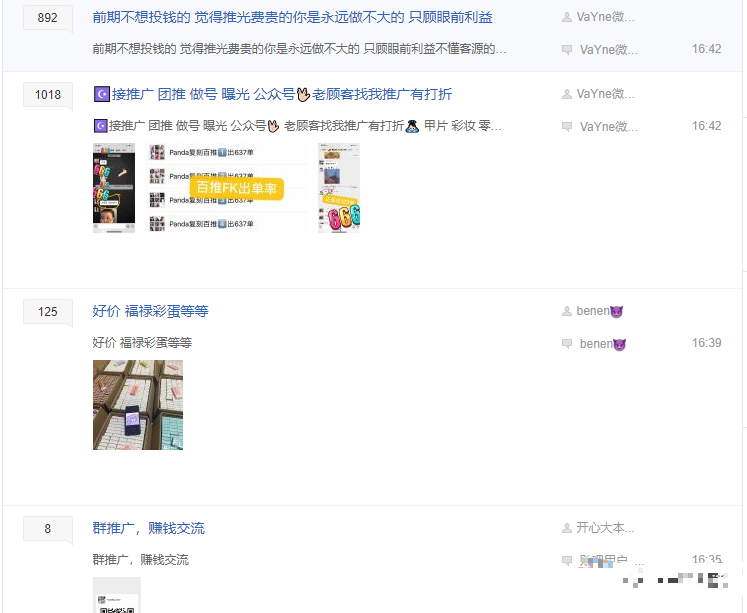Viewport: 747px width, 613px height.
Task: View the author profile of the 接推广 thread
Action: 605,95
